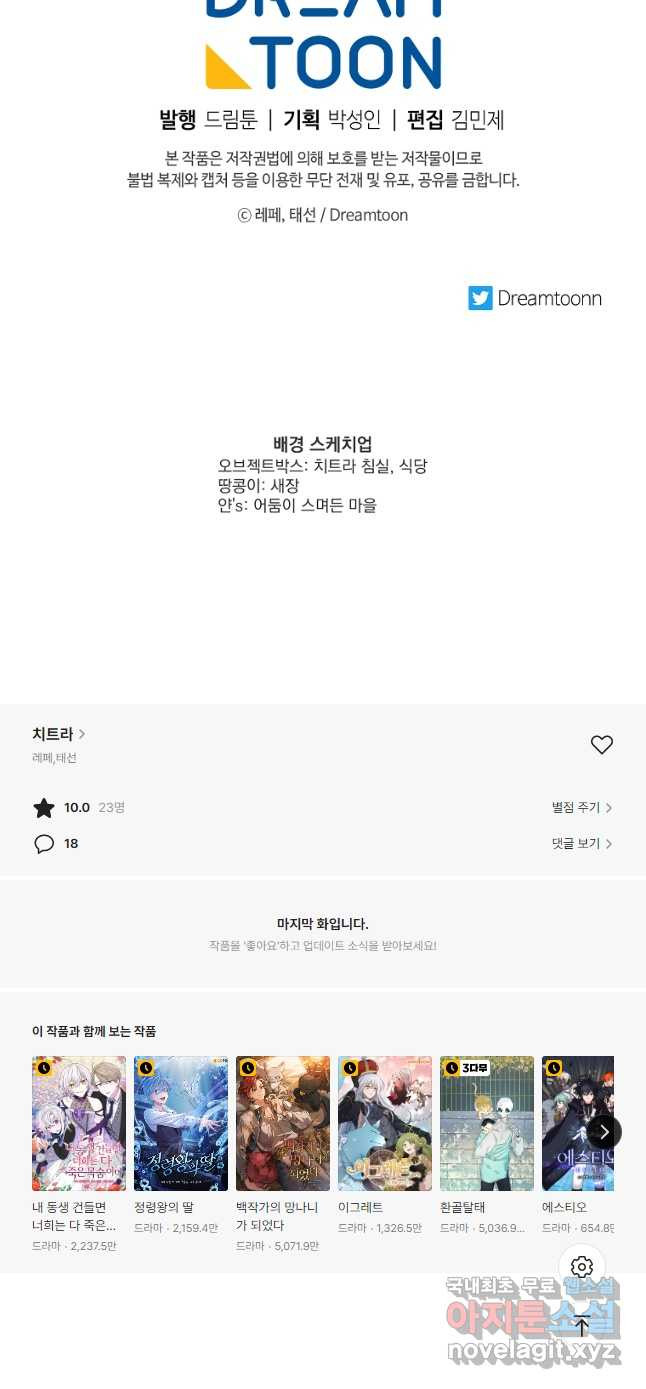Open 정령왕의 딸 webtoon
The image size is (646, 1389).
pos(181,1123)
